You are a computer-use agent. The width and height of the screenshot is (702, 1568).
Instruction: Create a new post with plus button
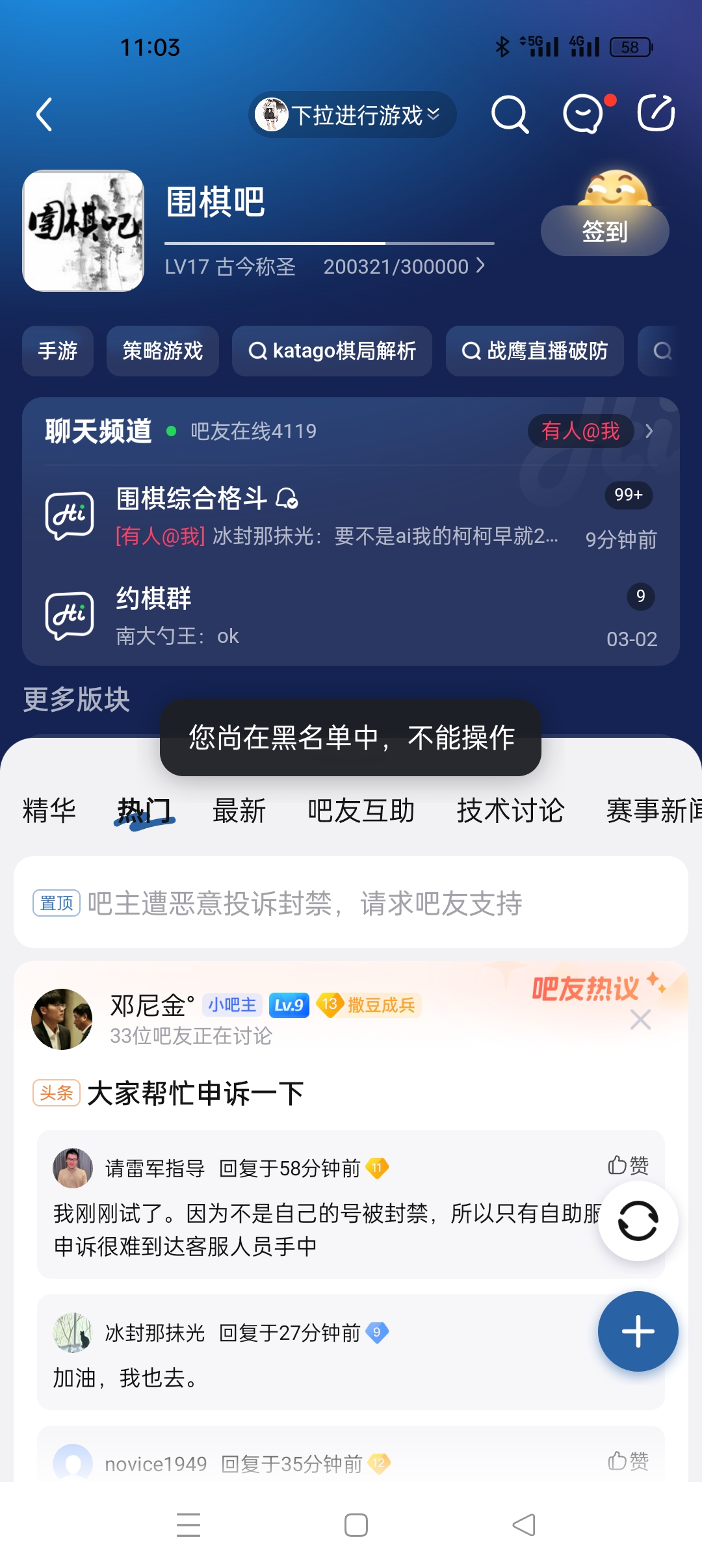pyautogui.click(x=638, y=1331)
